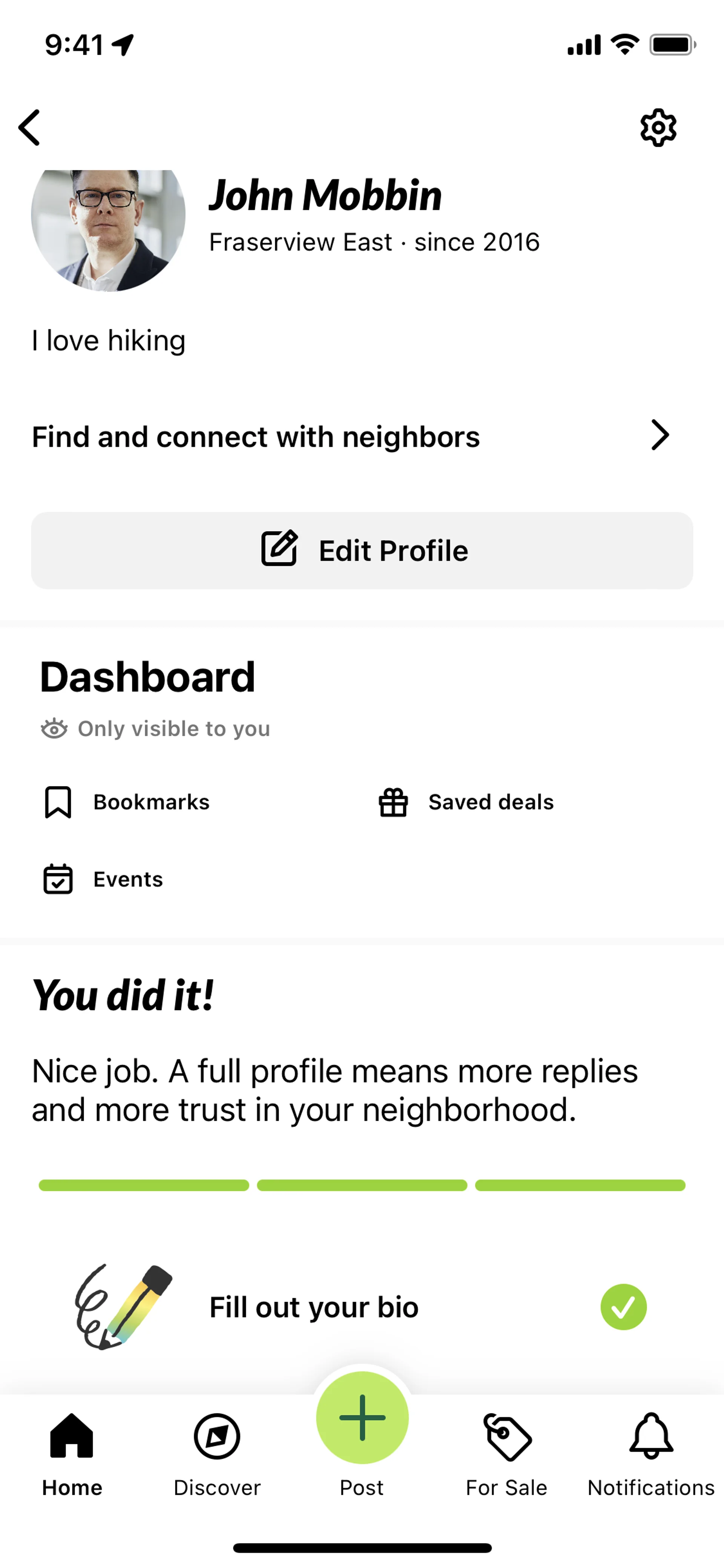Viewport: 724px width, 1568px height.
Task: Open settings via the gear icon
Action: (658, 128)
